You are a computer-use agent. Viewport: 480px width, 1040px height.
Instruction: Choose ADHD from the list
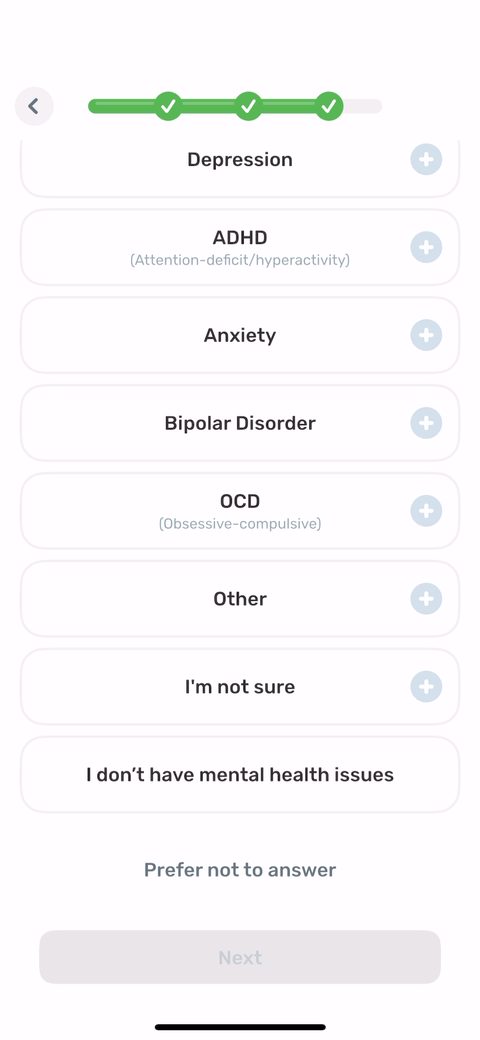[x=240, y=247]
